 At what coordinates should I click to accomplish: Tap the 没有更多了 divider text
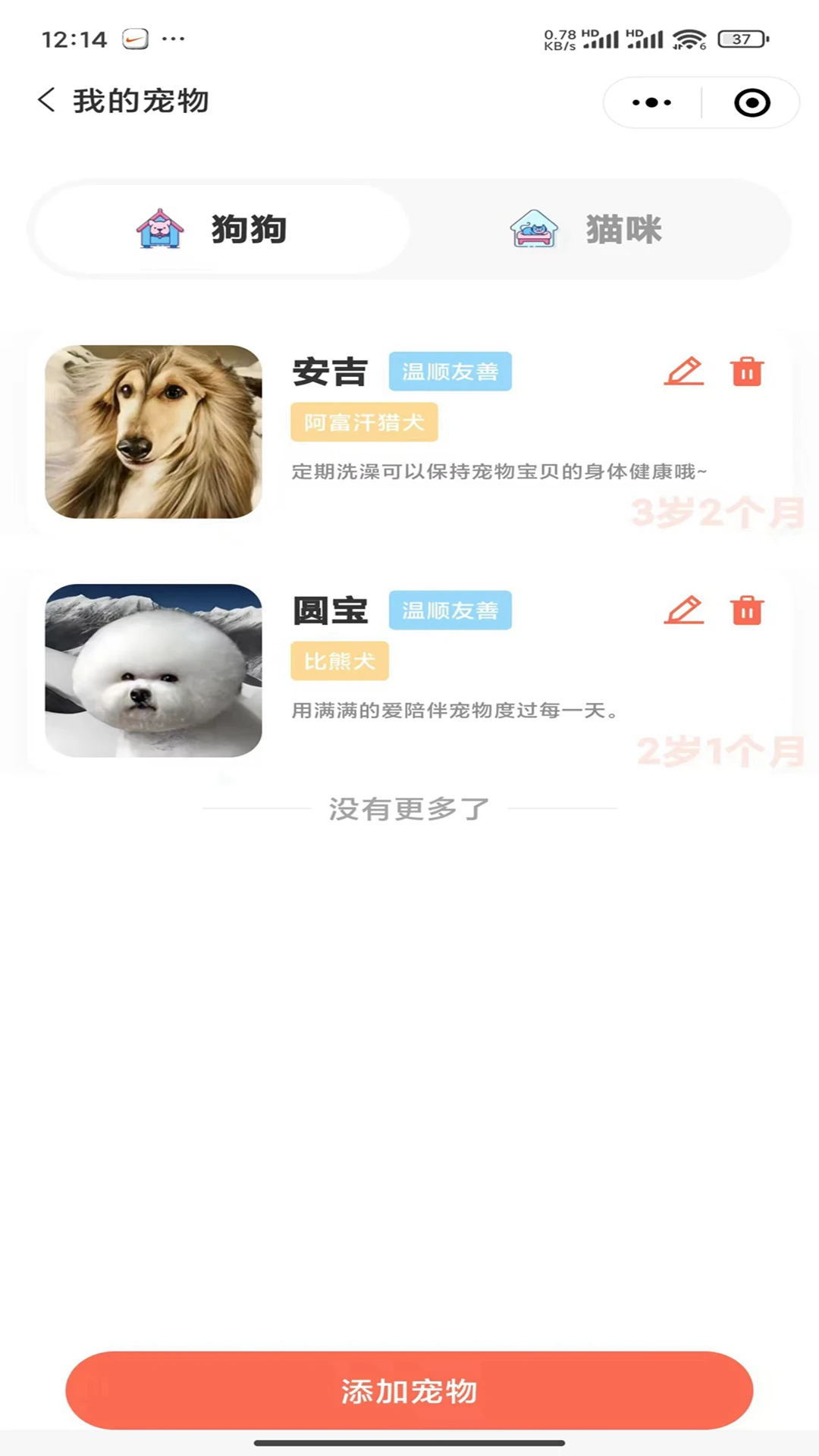coord(409,808)
